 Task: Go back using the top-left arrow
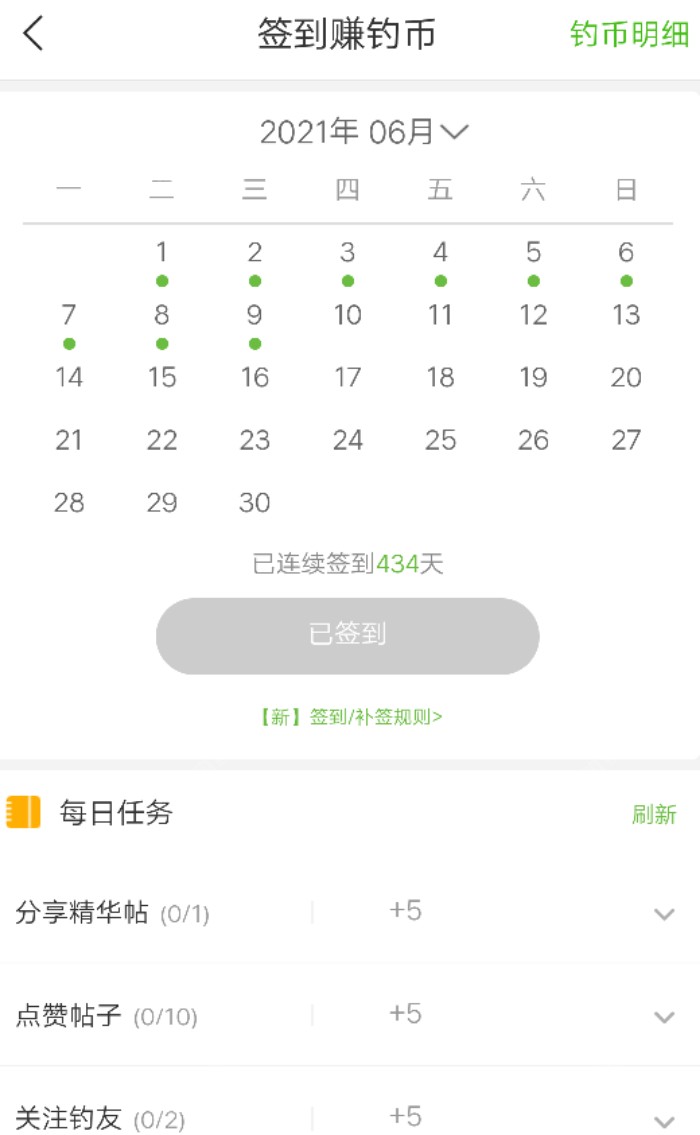pyautogui.click(x=34, y=34)
